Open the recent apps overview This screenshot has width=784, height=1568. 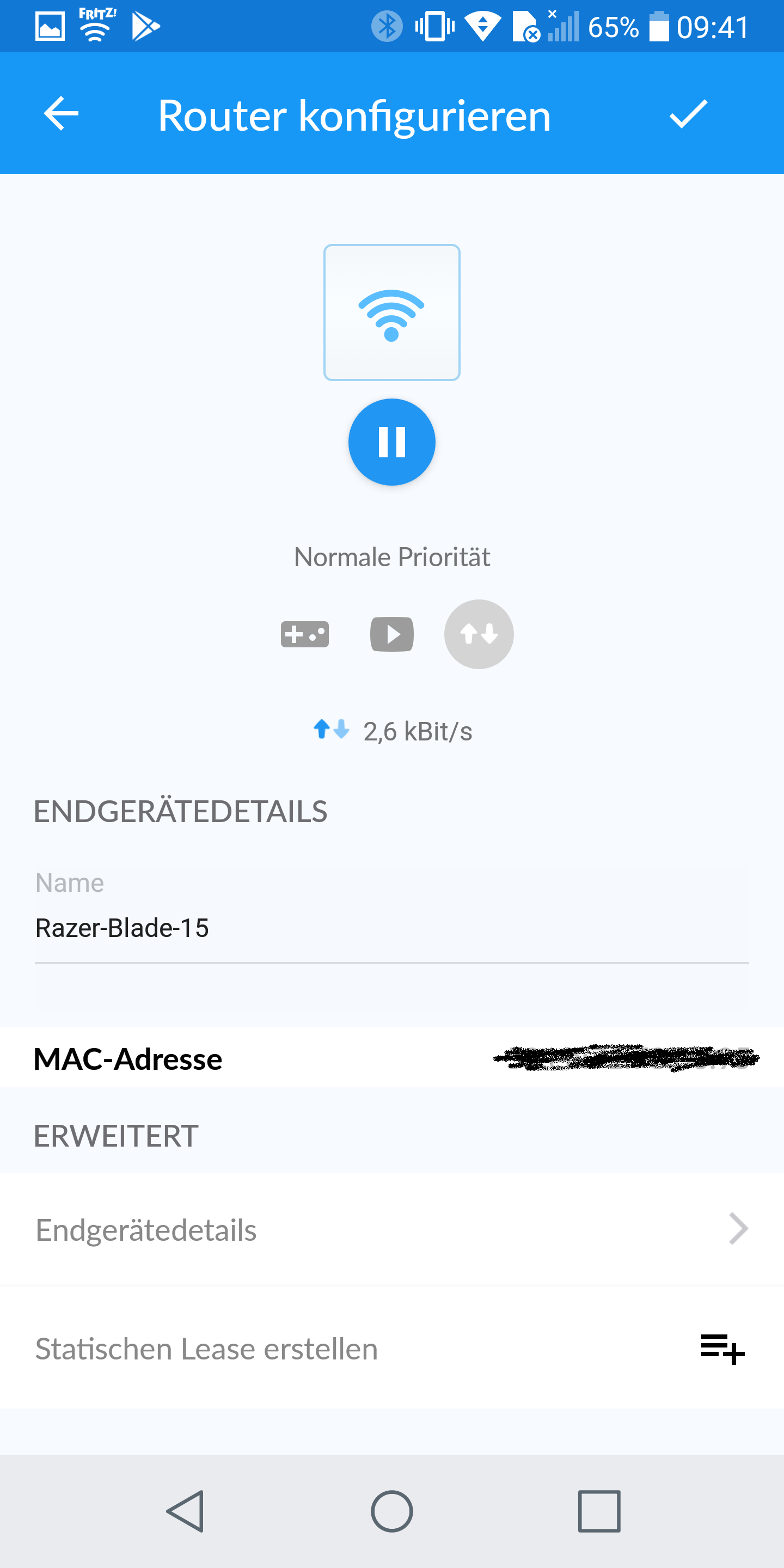(599, 1511)
